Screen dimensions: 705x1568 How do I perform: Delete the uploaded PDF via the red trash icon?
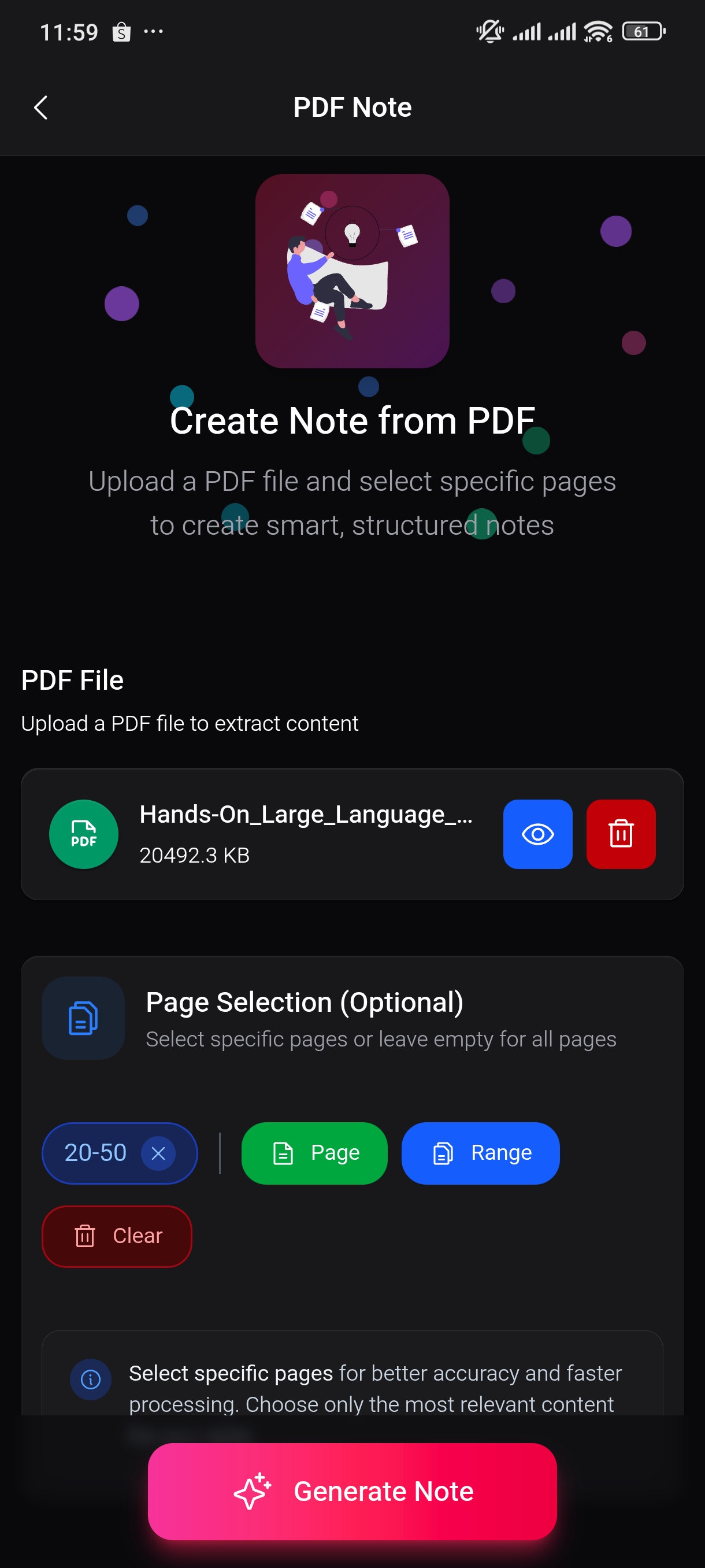(621, 834)
